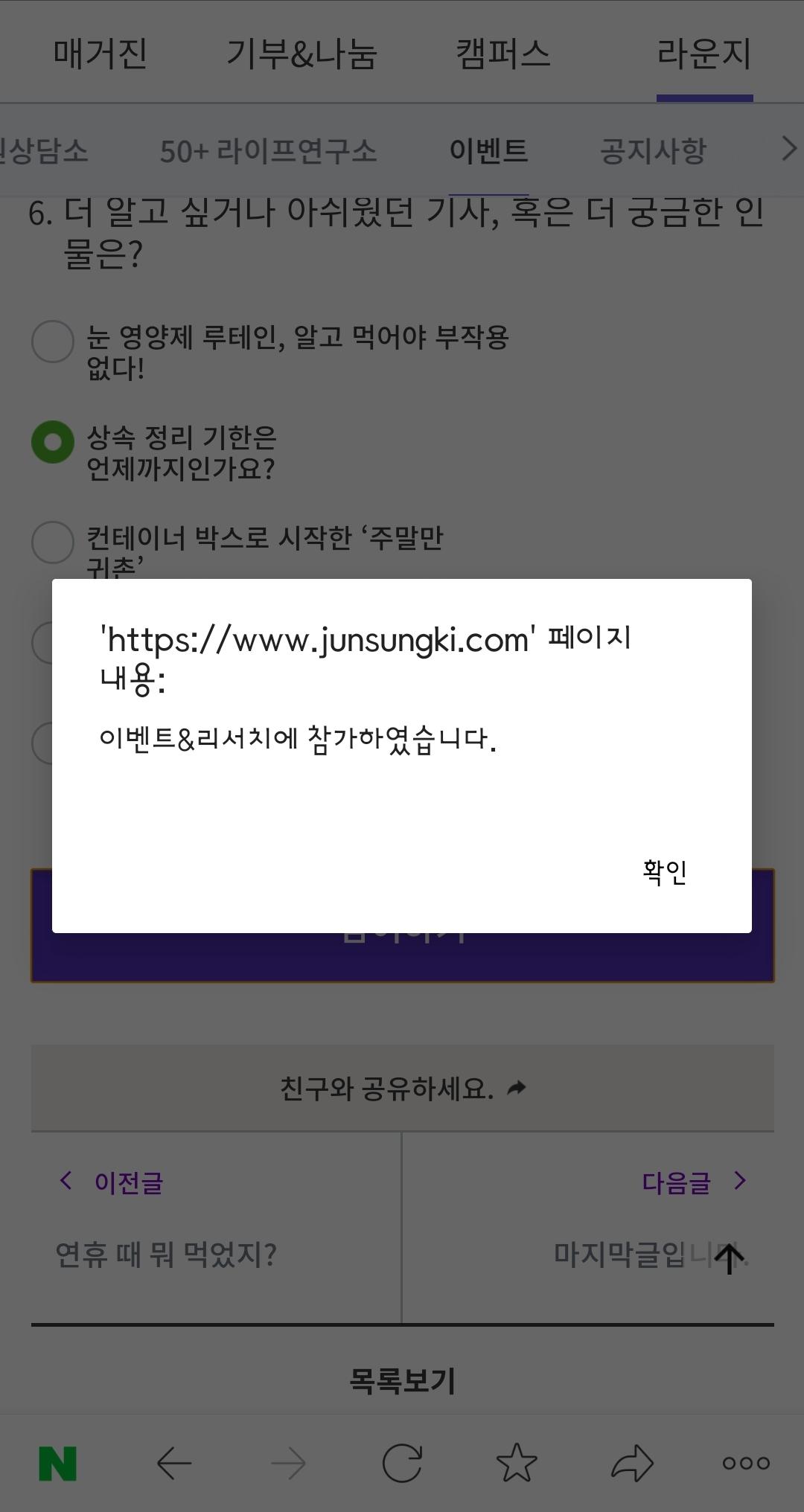Confirm the dialog with 확인
Screen dimensions: 804x1512
pos(664,872)
